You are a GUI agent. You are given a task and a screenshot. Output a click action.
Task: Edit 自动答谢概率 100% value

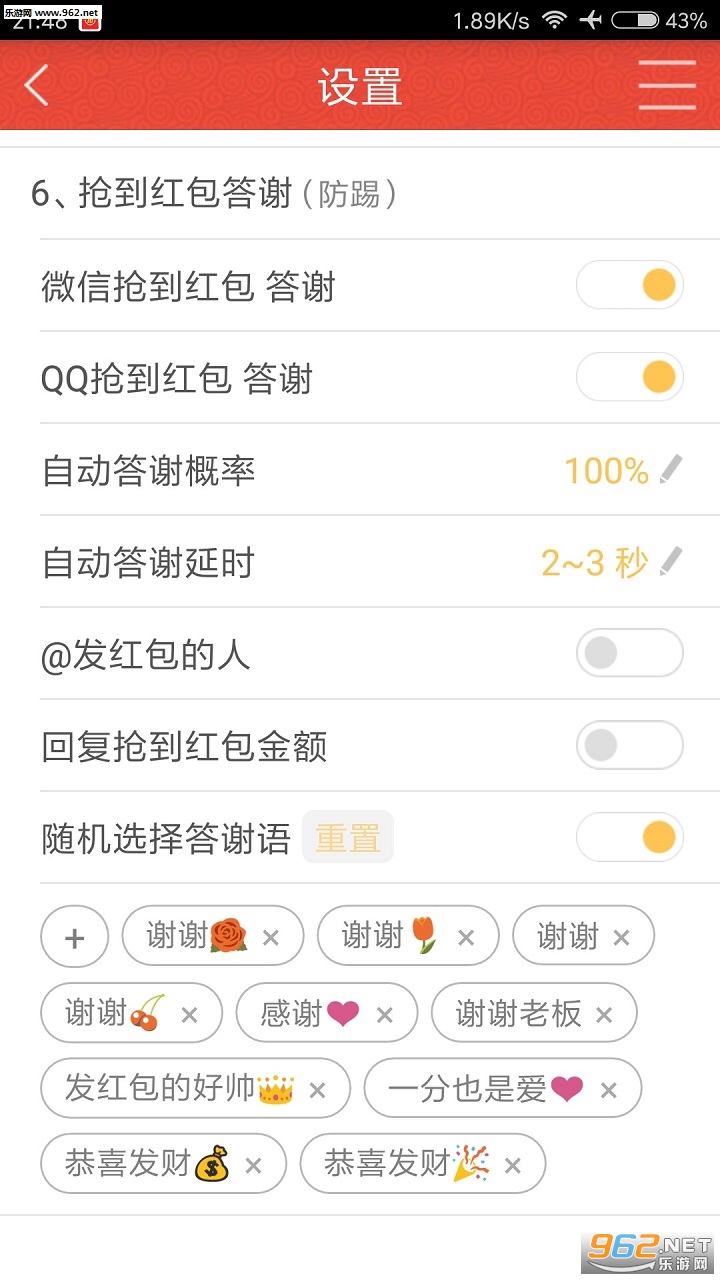[671, 470]
